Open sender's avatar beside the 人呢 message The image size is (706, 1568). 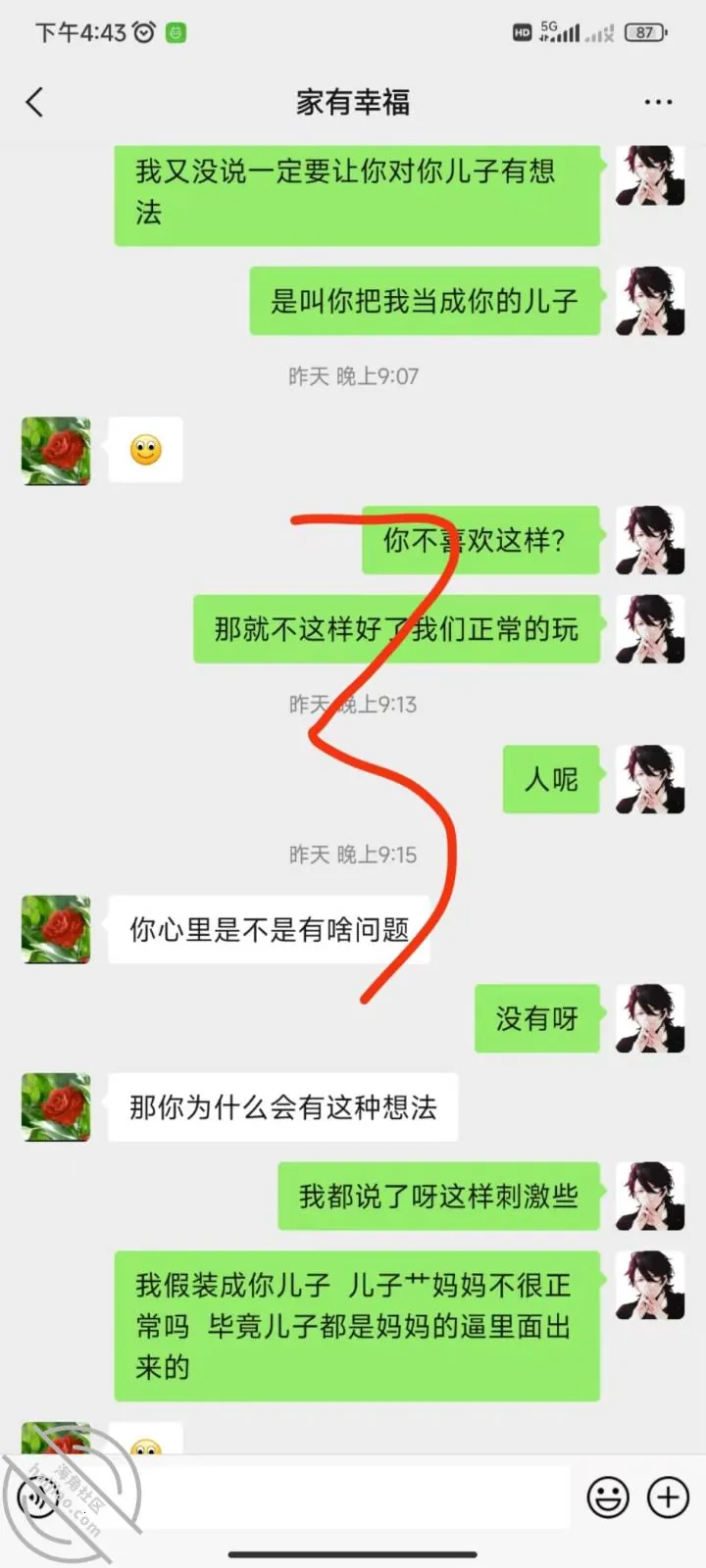649,779
